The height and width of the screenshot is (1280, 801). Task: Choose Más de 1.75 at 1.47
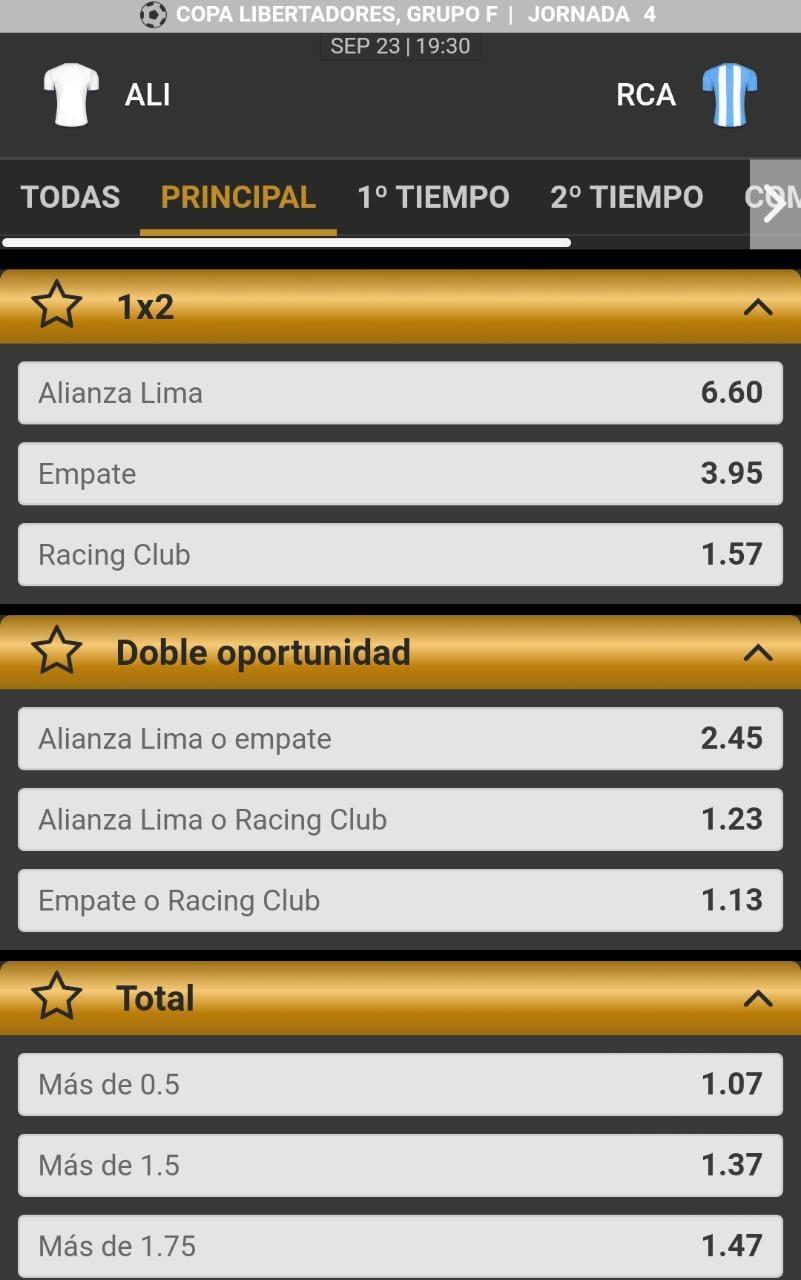(x=400, y=1246)
